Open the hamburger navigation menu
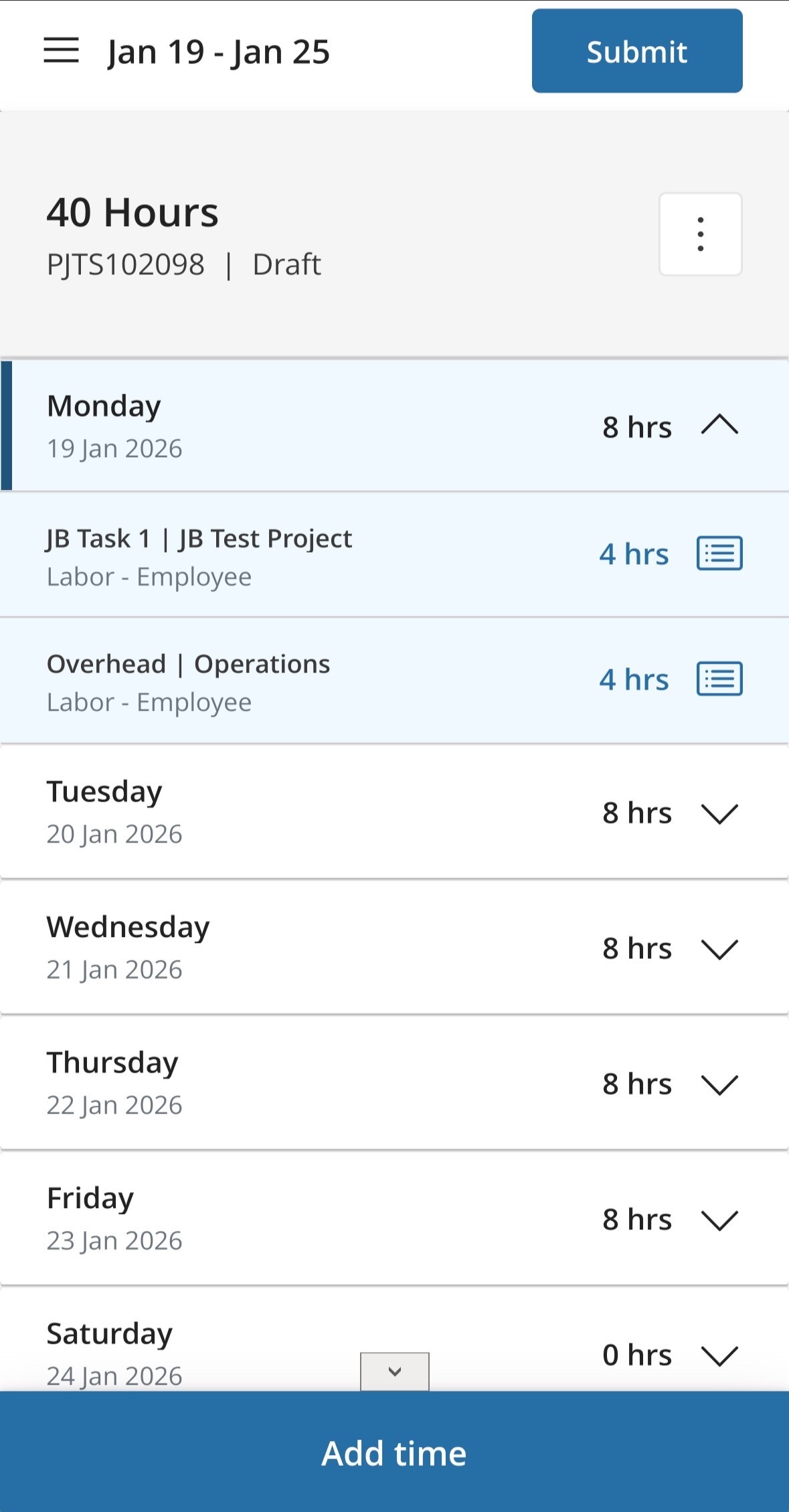Image resolution: width=789 pixels, height=1512 pixels. point(61,51)
